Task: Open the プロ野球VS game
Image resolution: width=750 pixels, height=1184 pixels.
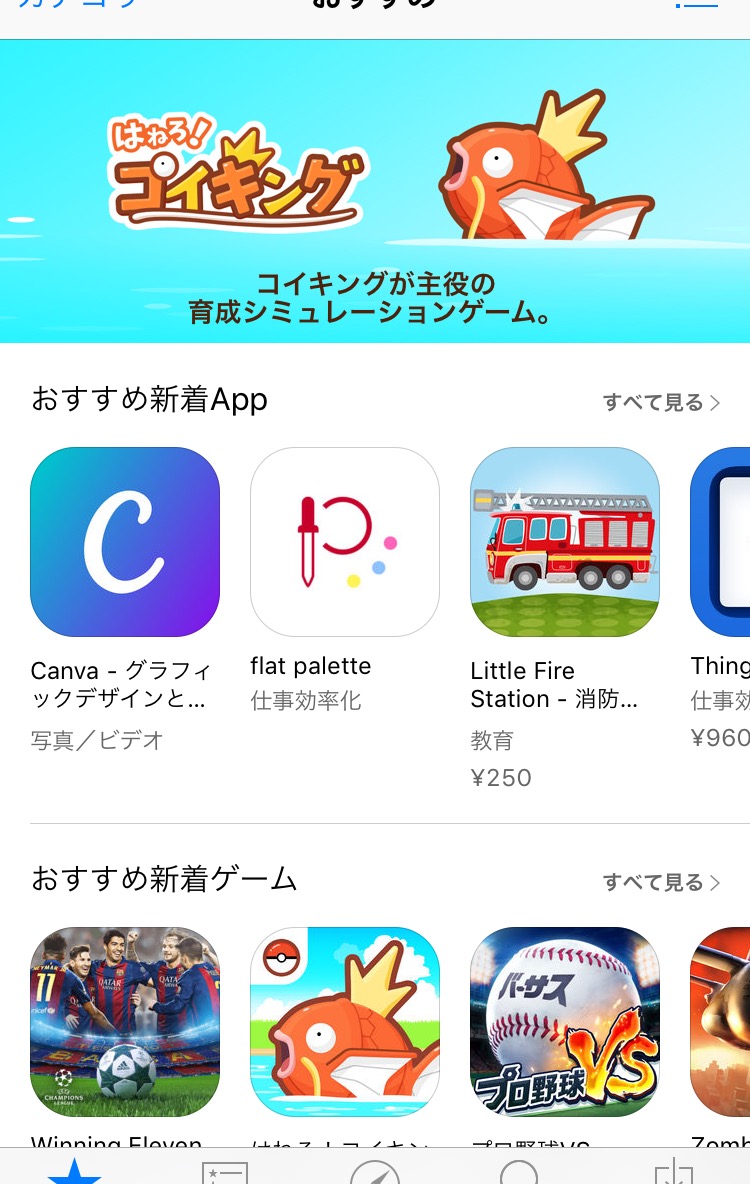Action: point(565,1022)
